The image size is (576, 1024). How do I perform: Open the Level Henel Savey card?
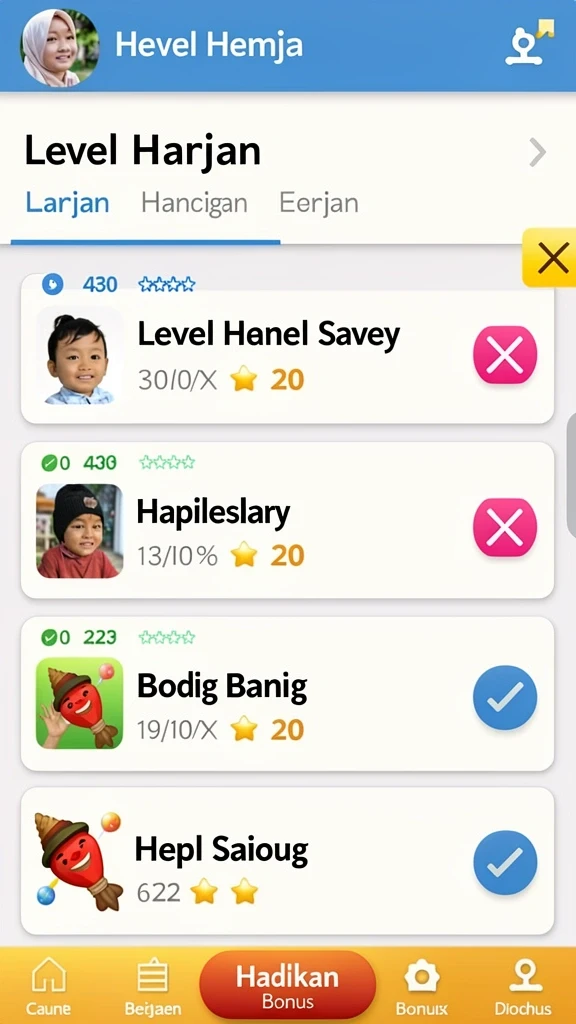coord(287,356)
